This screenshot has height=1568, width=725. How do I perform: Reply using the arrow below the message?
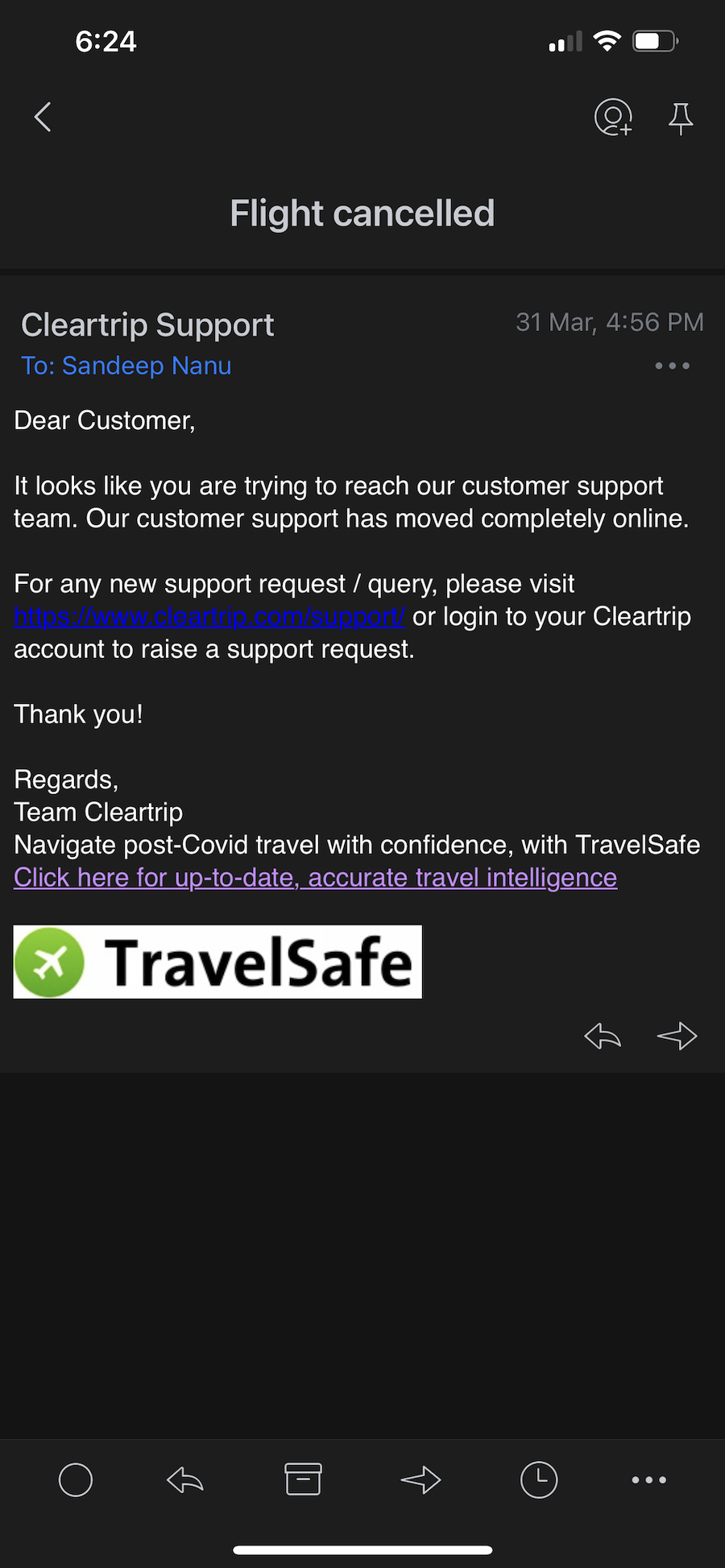603,1036
